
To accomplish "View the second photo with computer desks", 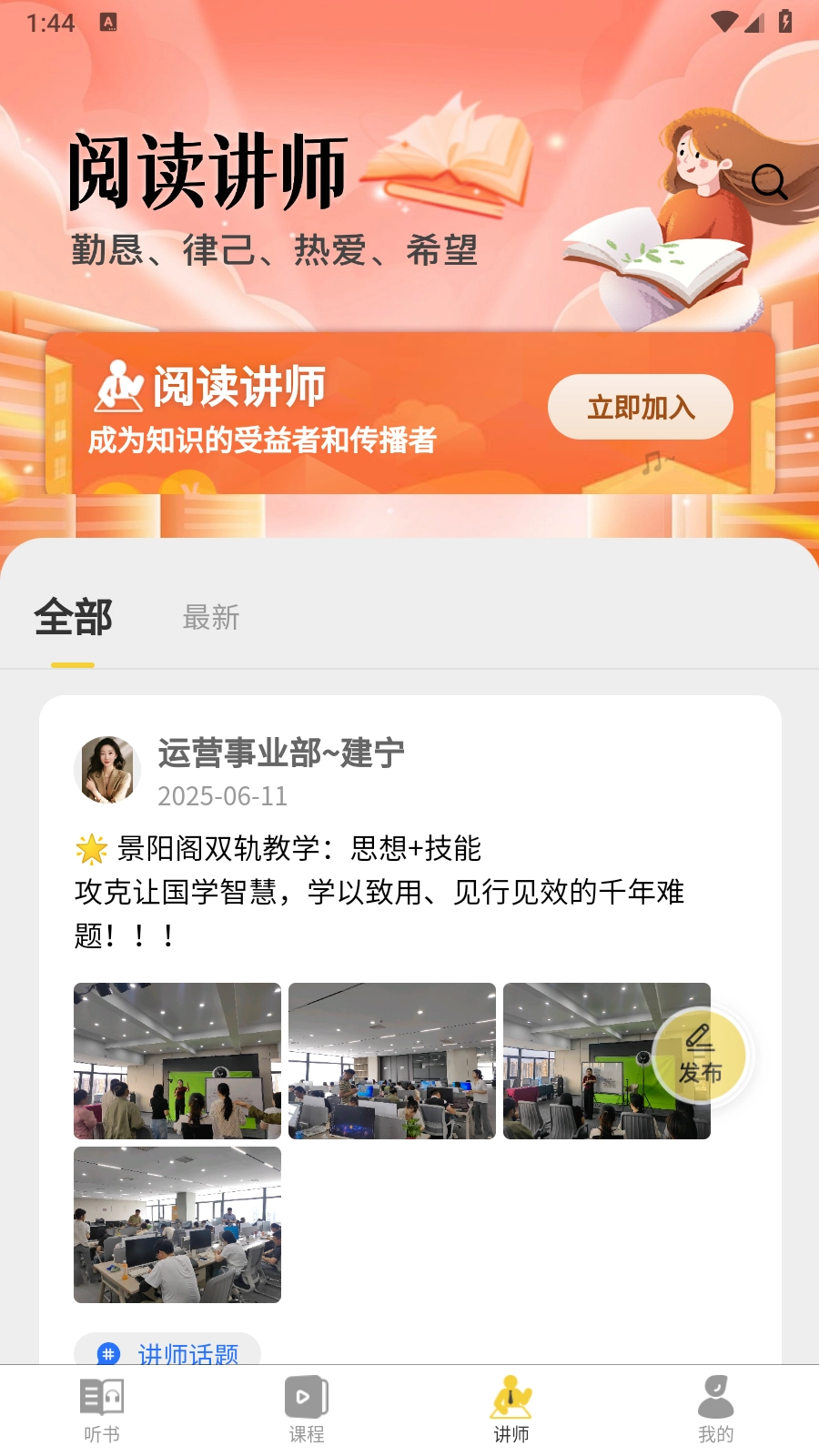I will point(392,1061).
